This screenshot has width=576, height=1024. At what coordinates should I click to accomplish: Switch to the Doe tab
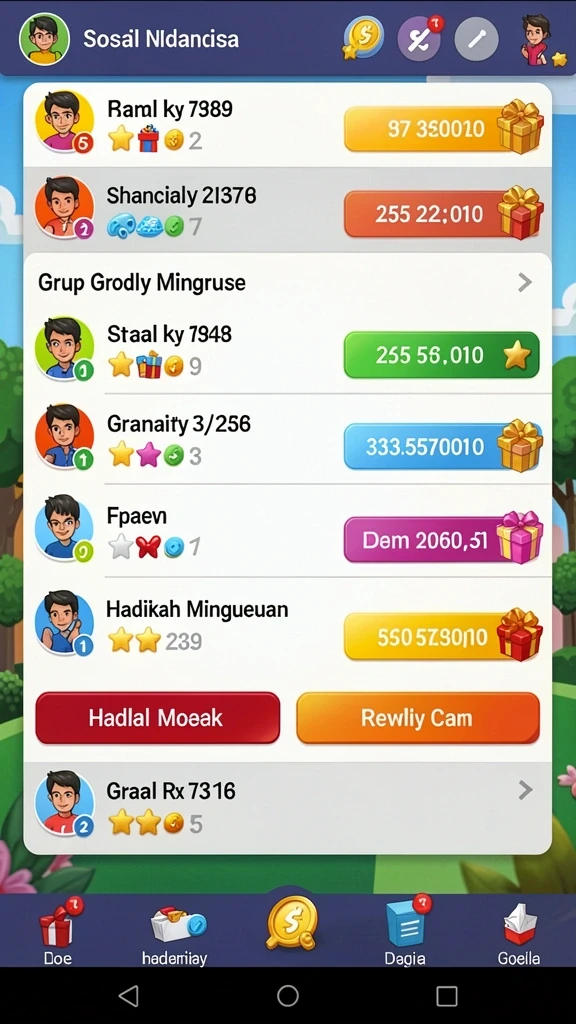point(59,932)
